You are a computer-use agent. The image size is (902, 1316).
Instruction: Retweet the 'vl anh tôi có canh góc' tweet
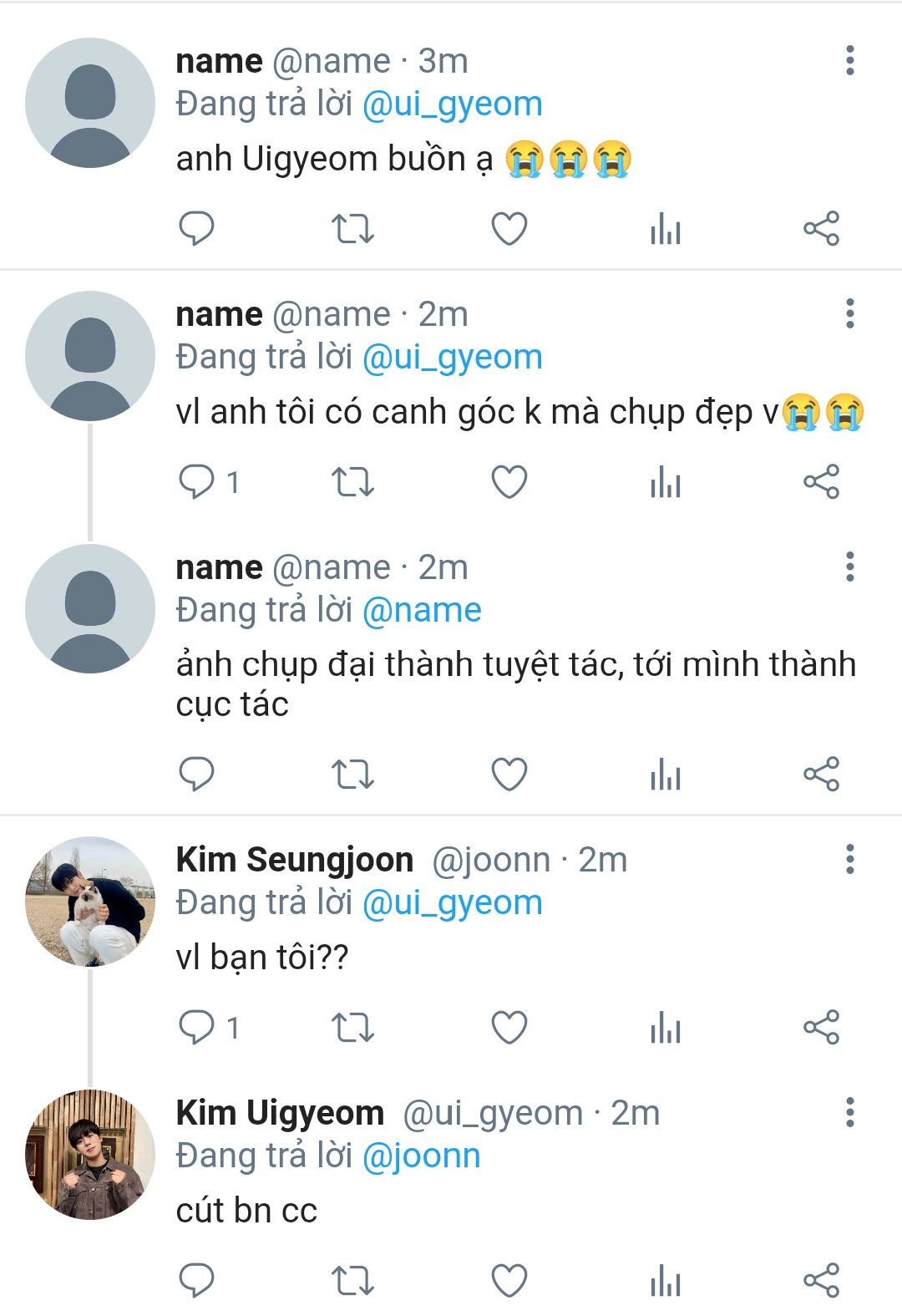click(352, 482)
